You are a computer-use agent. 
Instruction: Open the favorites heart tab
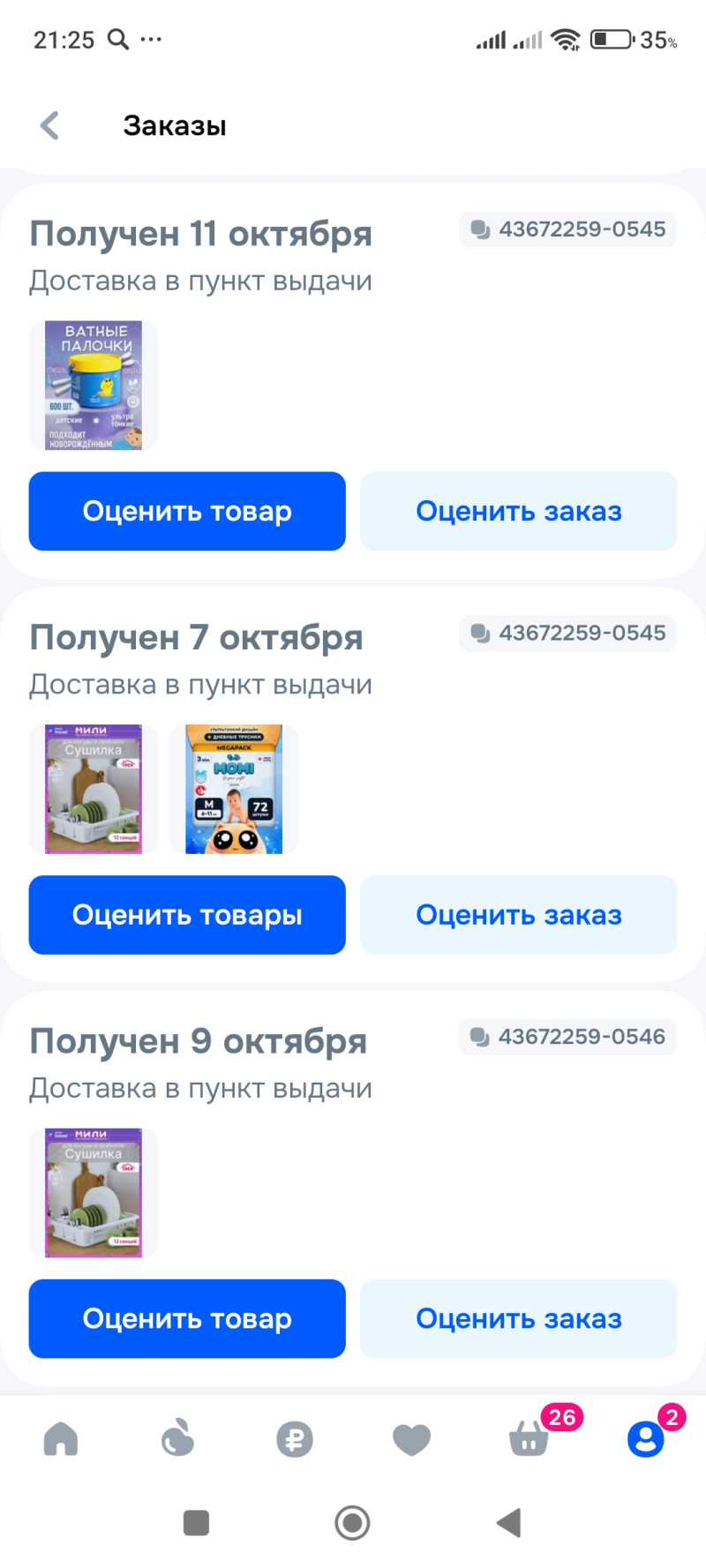(411, 1439)
